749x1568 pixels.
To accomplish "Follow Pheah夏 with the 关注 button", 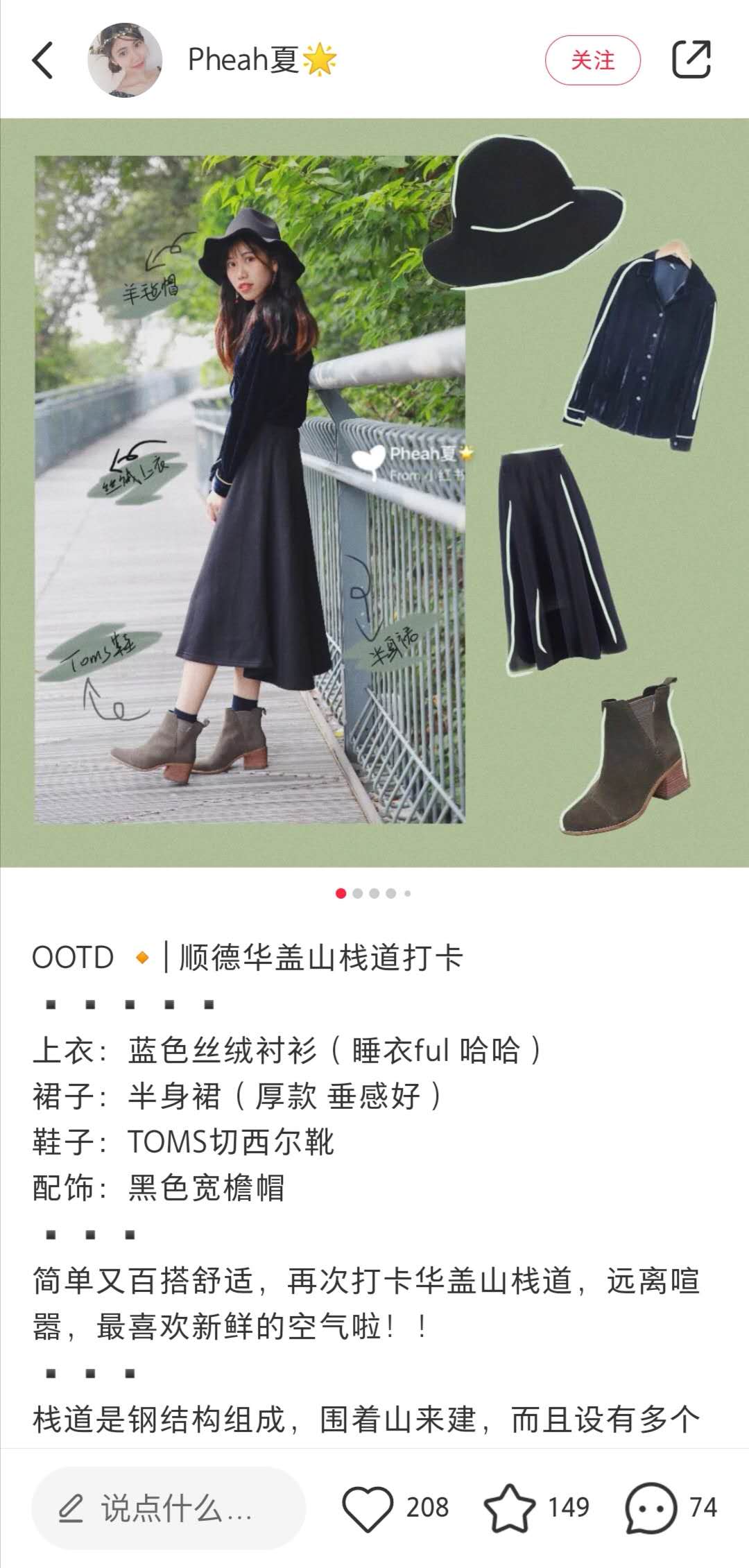I will pos(592,60).
